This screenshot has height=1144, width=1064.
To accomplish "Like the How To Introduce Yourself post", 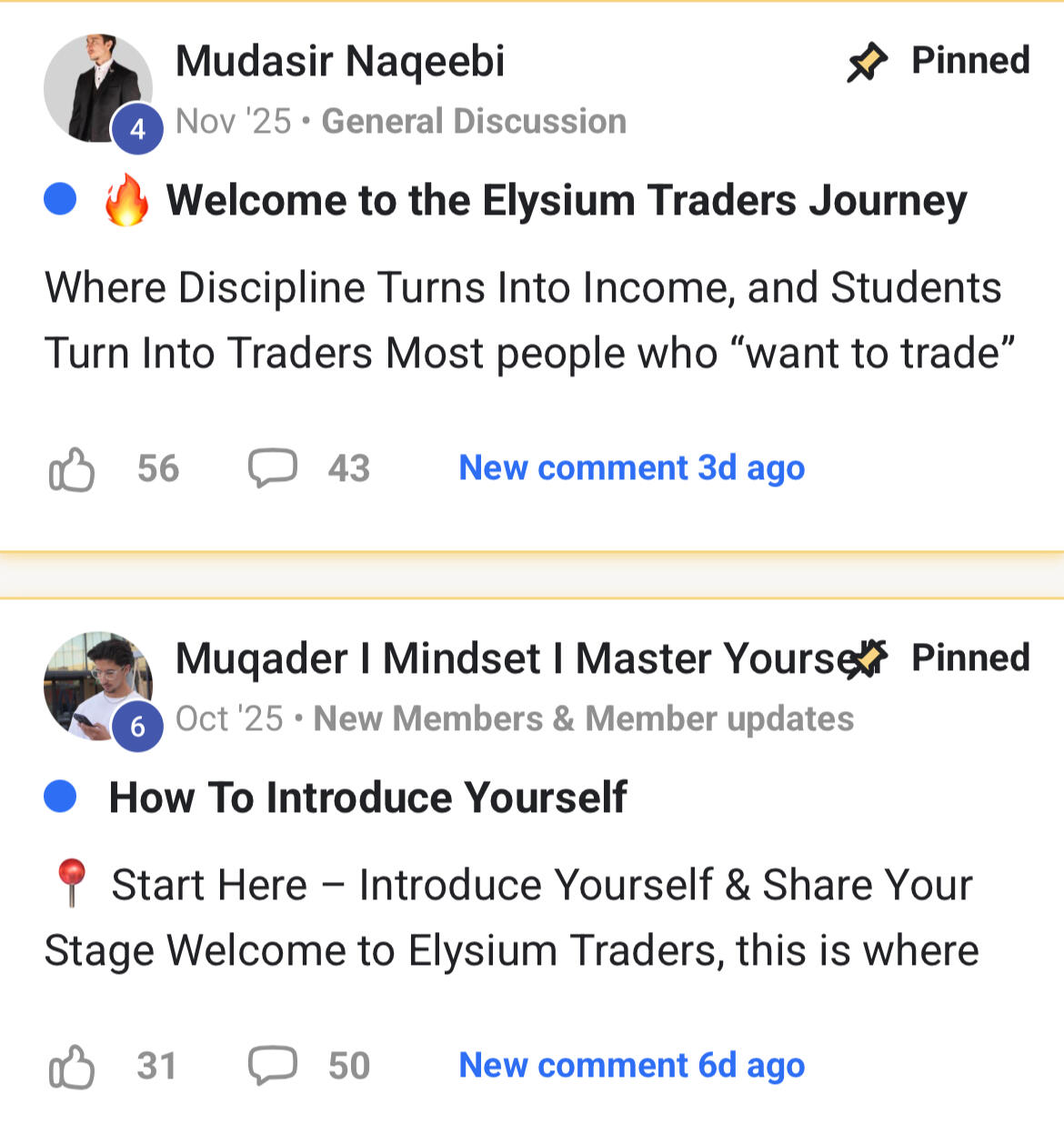I will coord(72,1066).
